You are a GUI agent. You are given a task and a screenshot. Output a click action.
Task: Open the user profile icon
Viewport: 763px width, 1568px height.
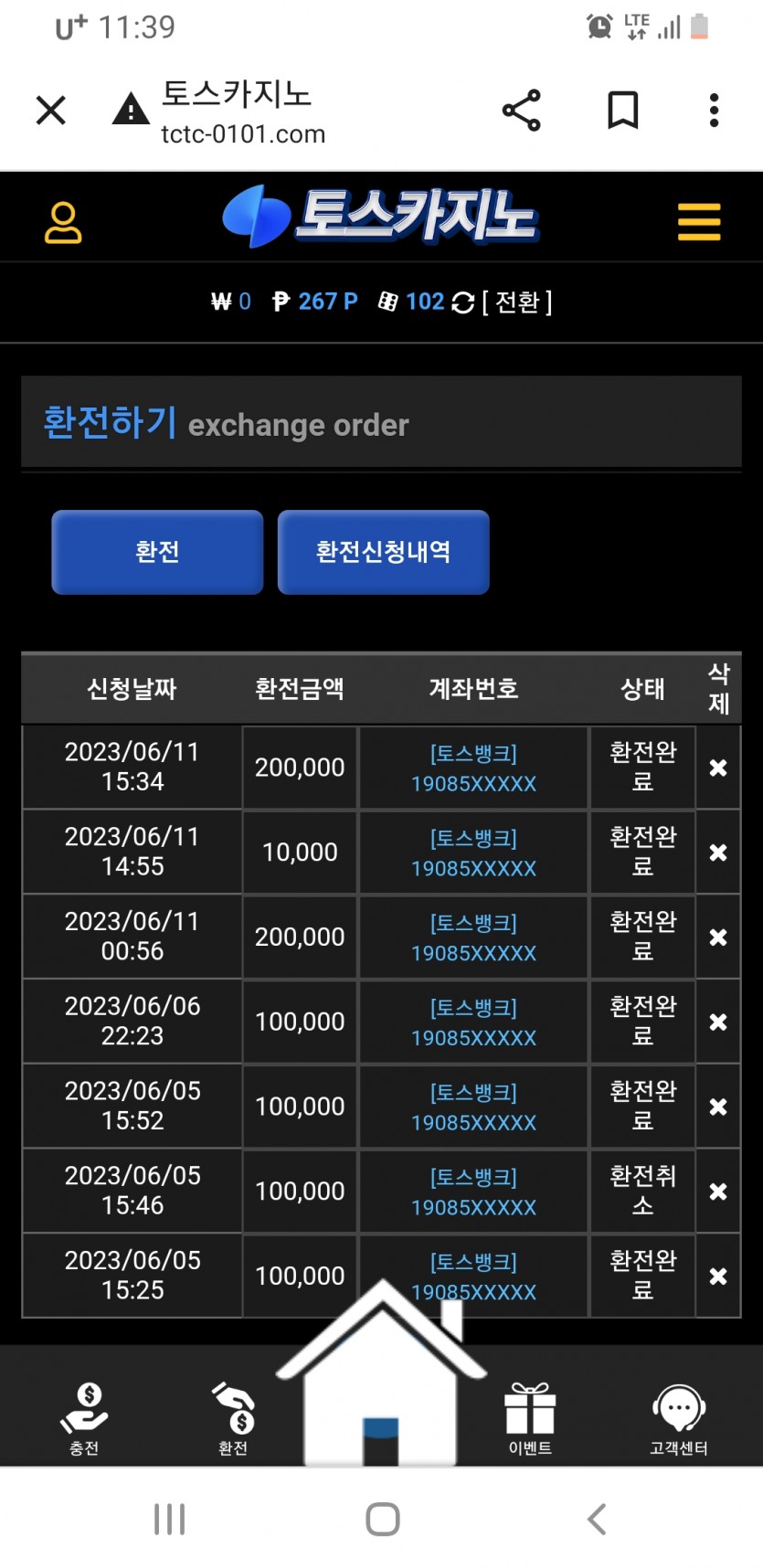coord(63,223)
